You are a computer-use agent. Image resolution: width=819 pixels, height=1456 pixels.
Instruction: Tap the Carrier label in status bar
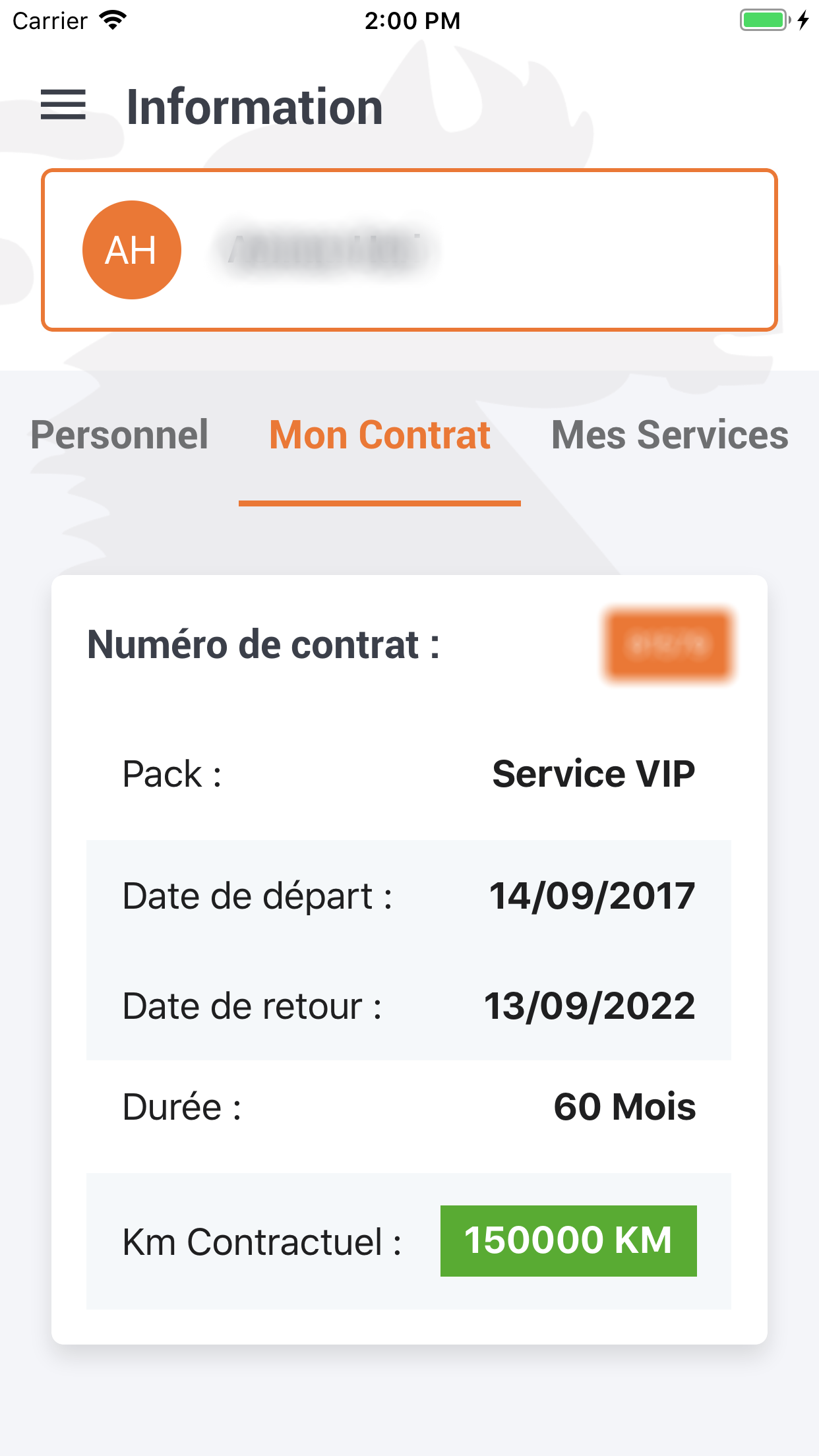point(48,20)
